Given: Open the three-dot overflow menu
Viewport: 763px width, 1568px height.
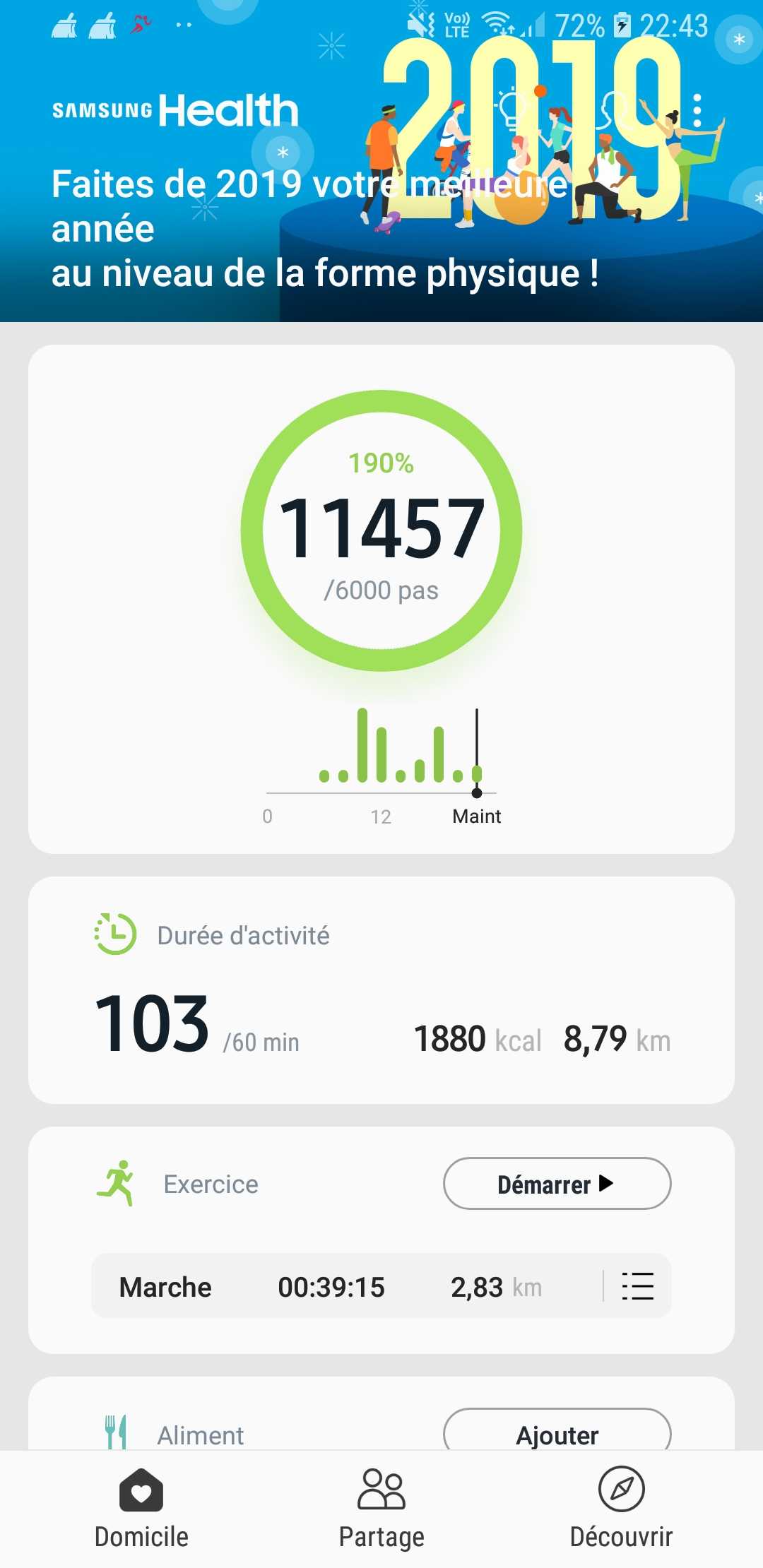Looking at the screenshot, I should pyautogui.click(x=697, y=111).
